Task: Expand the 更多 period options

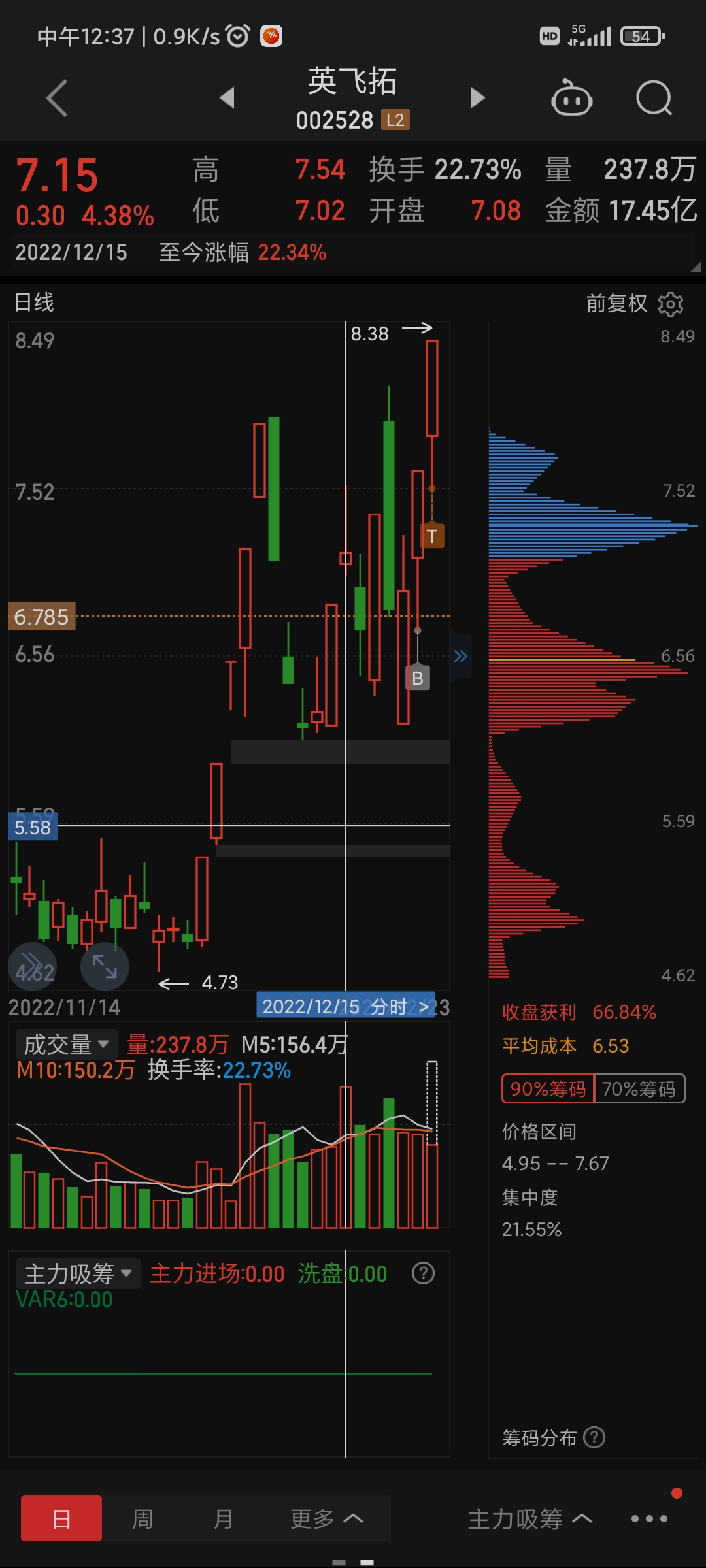Action: [326, 1518]
